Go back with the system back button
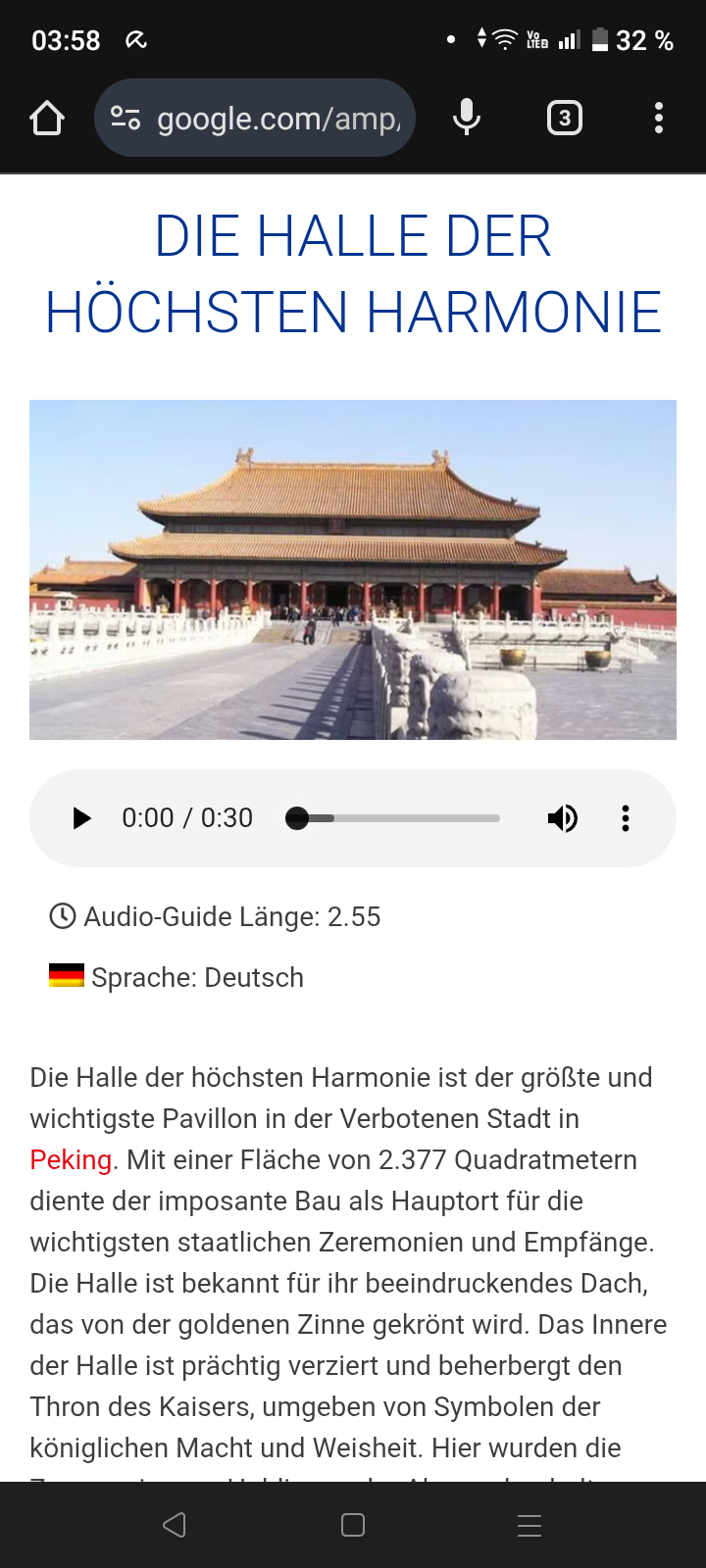The height and width of the screenshot is (1568, 706). coord(175,1525)
